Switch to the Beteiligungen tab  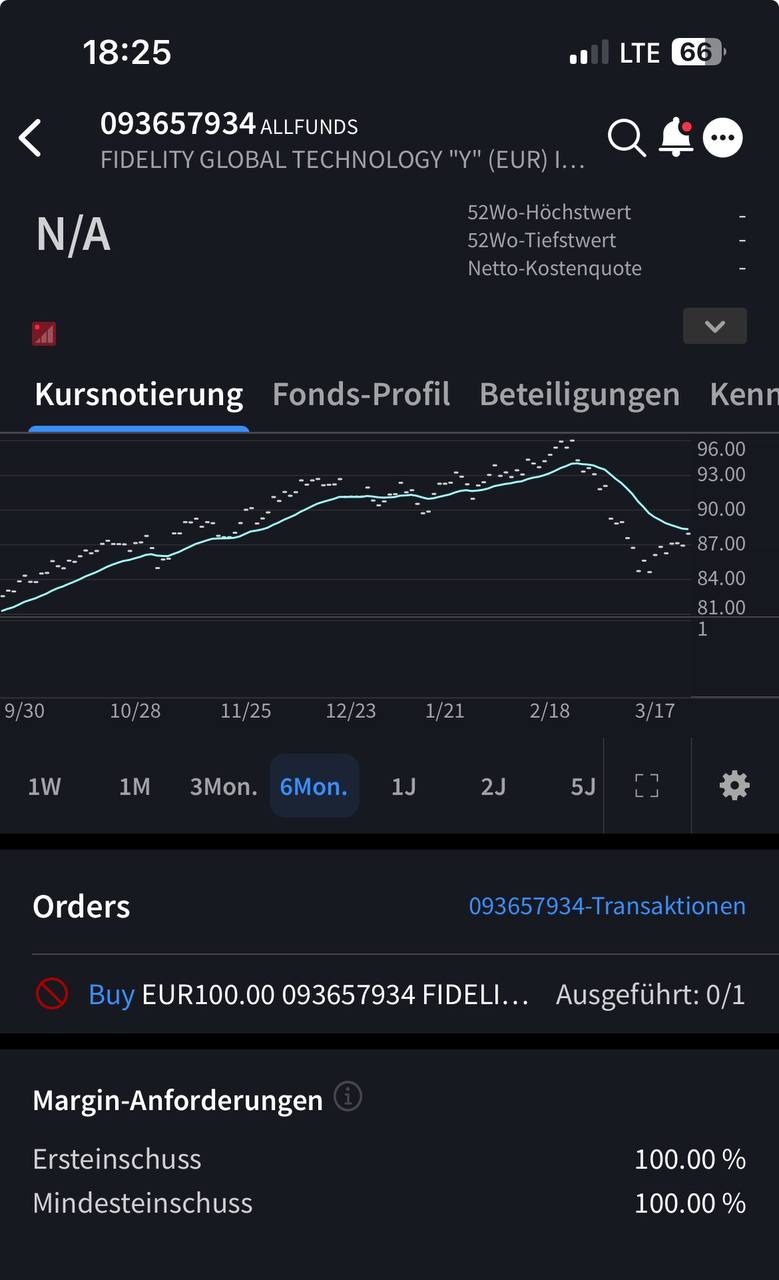579,394
